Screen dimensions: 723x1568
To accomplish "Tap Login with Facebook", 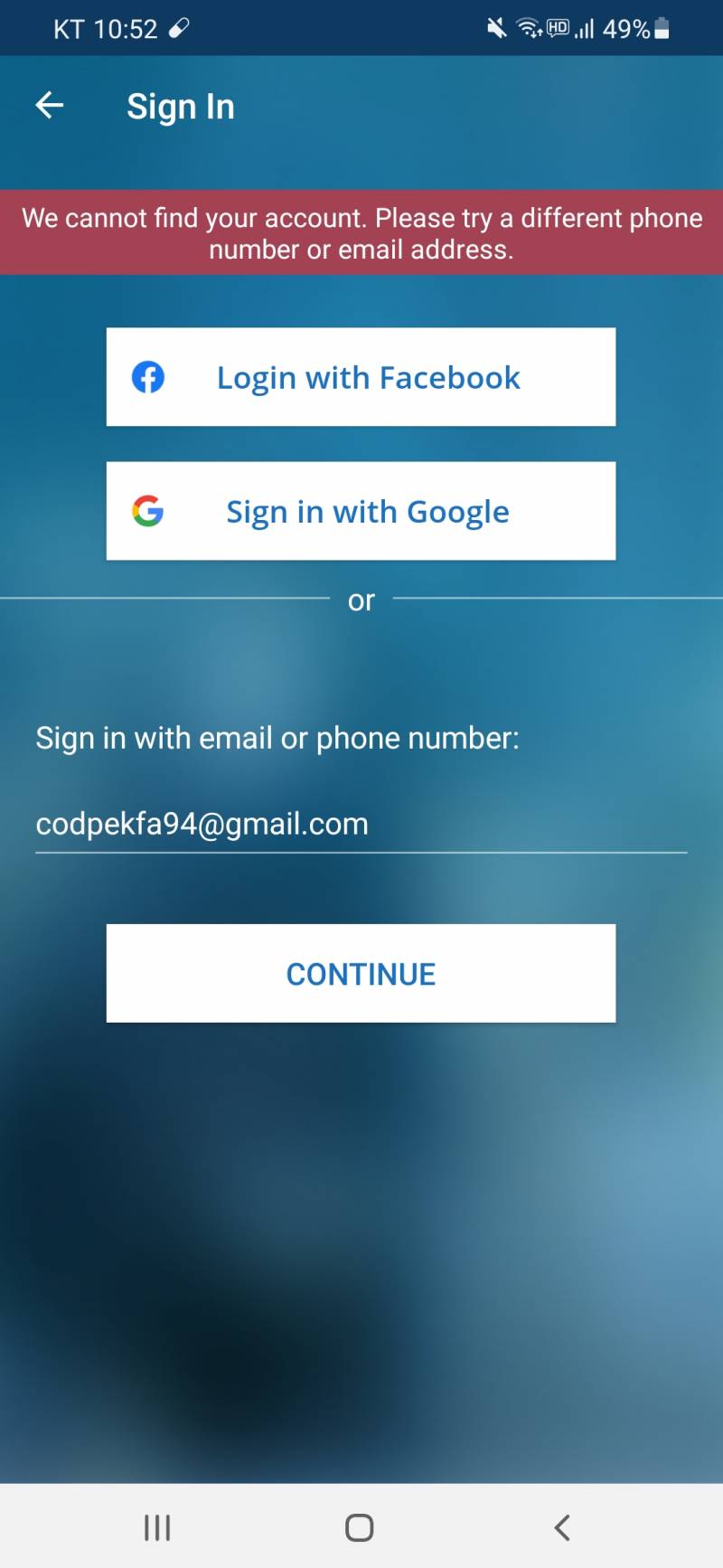I will [361, 377].
